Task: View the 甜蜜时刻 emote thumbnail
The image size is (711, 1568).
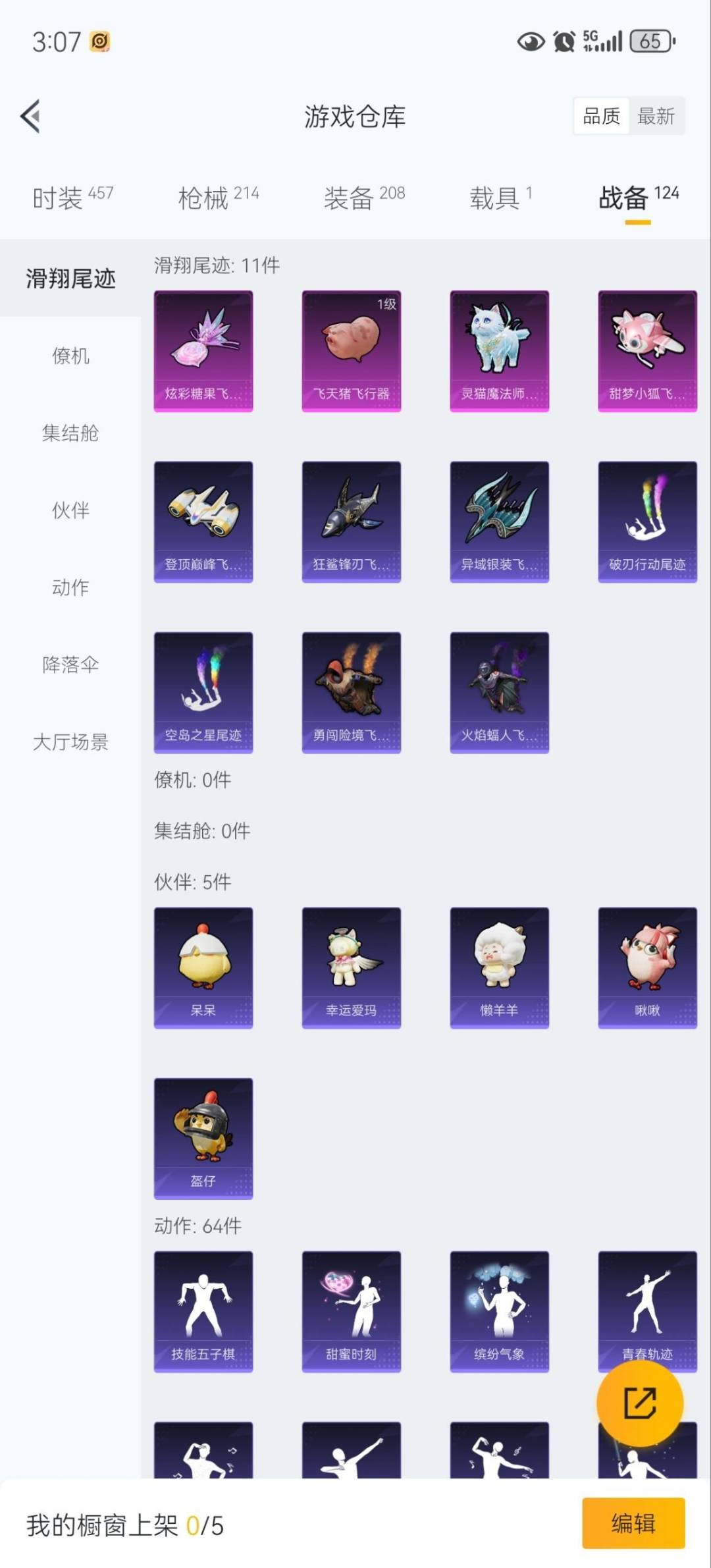Action: click(350, 1311)
